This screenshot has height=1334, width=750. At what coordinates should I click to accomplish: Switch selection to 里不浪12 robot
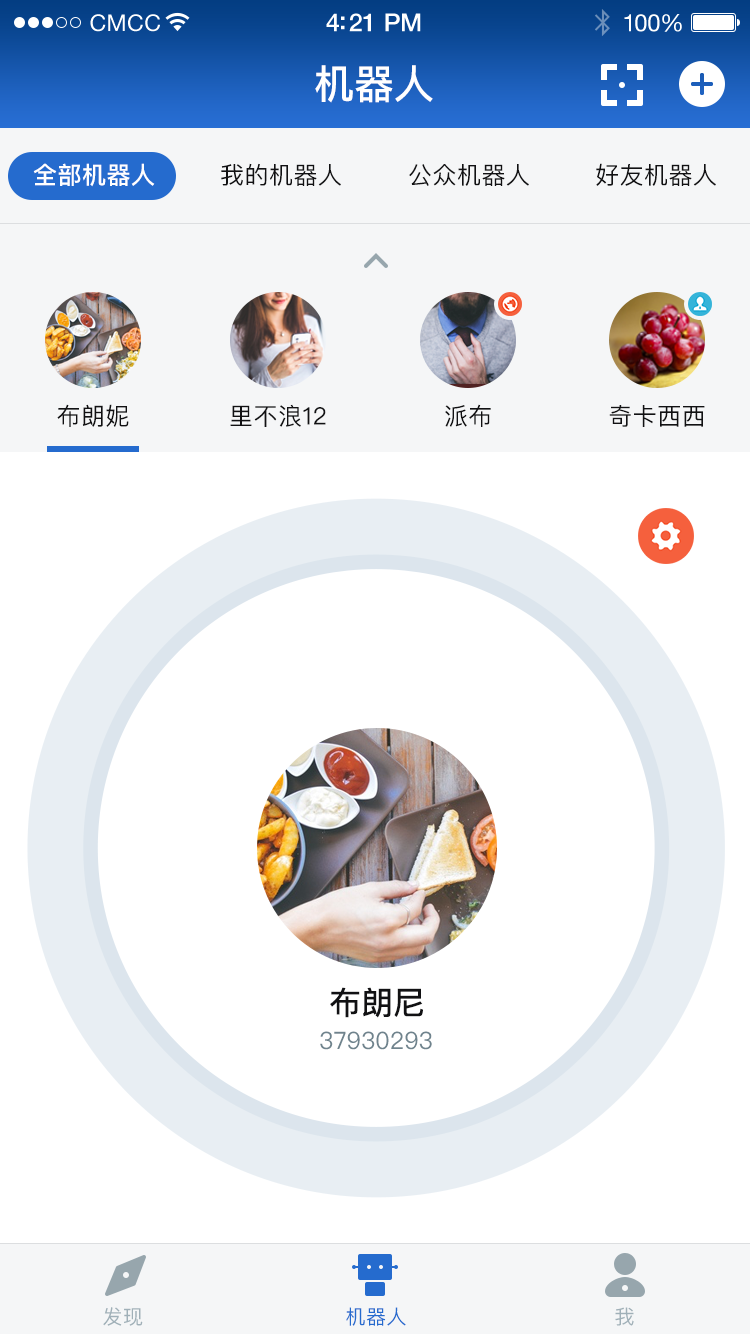[278, 340]
